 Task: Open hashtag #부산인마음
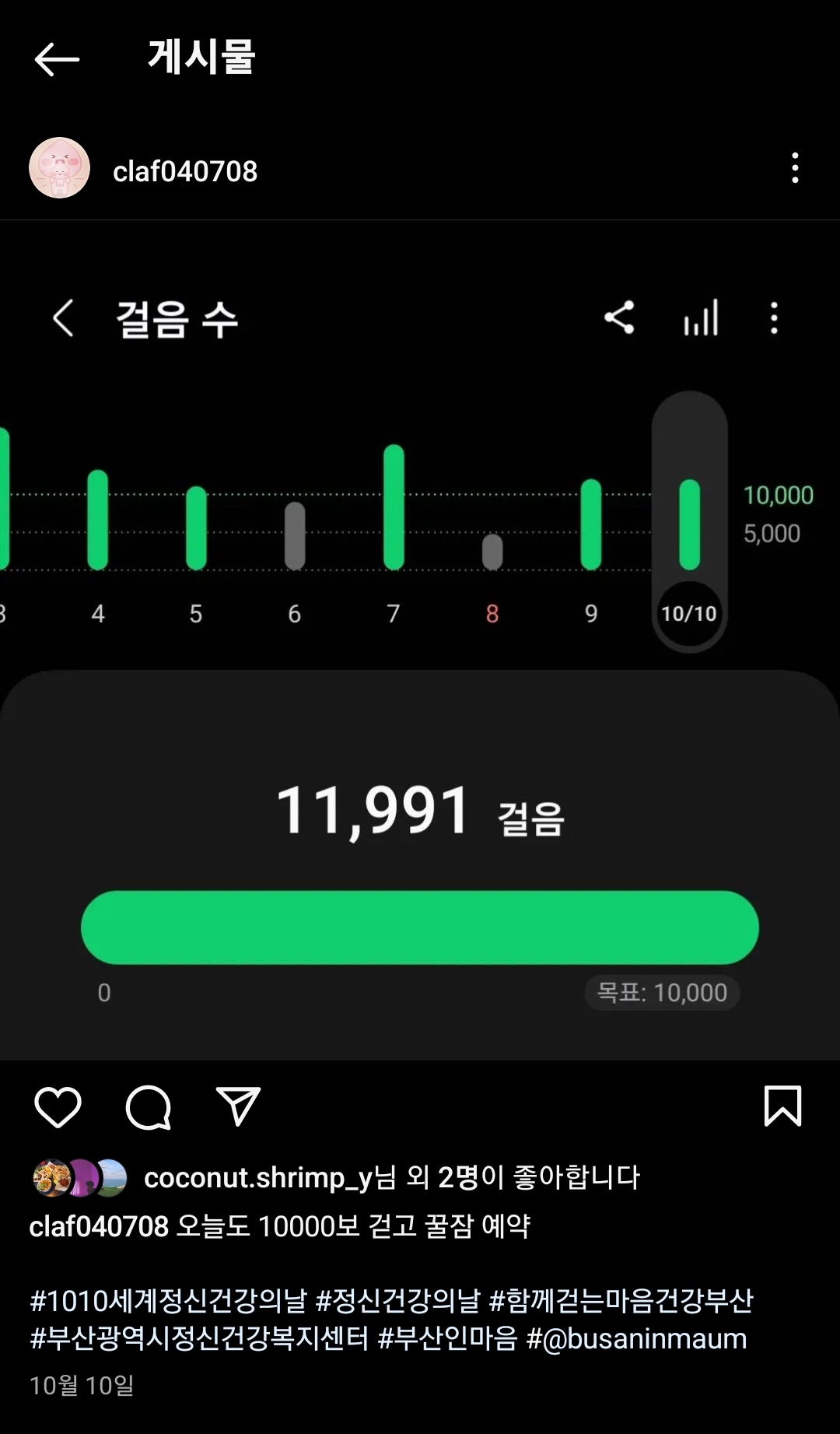click(447, 1339)
